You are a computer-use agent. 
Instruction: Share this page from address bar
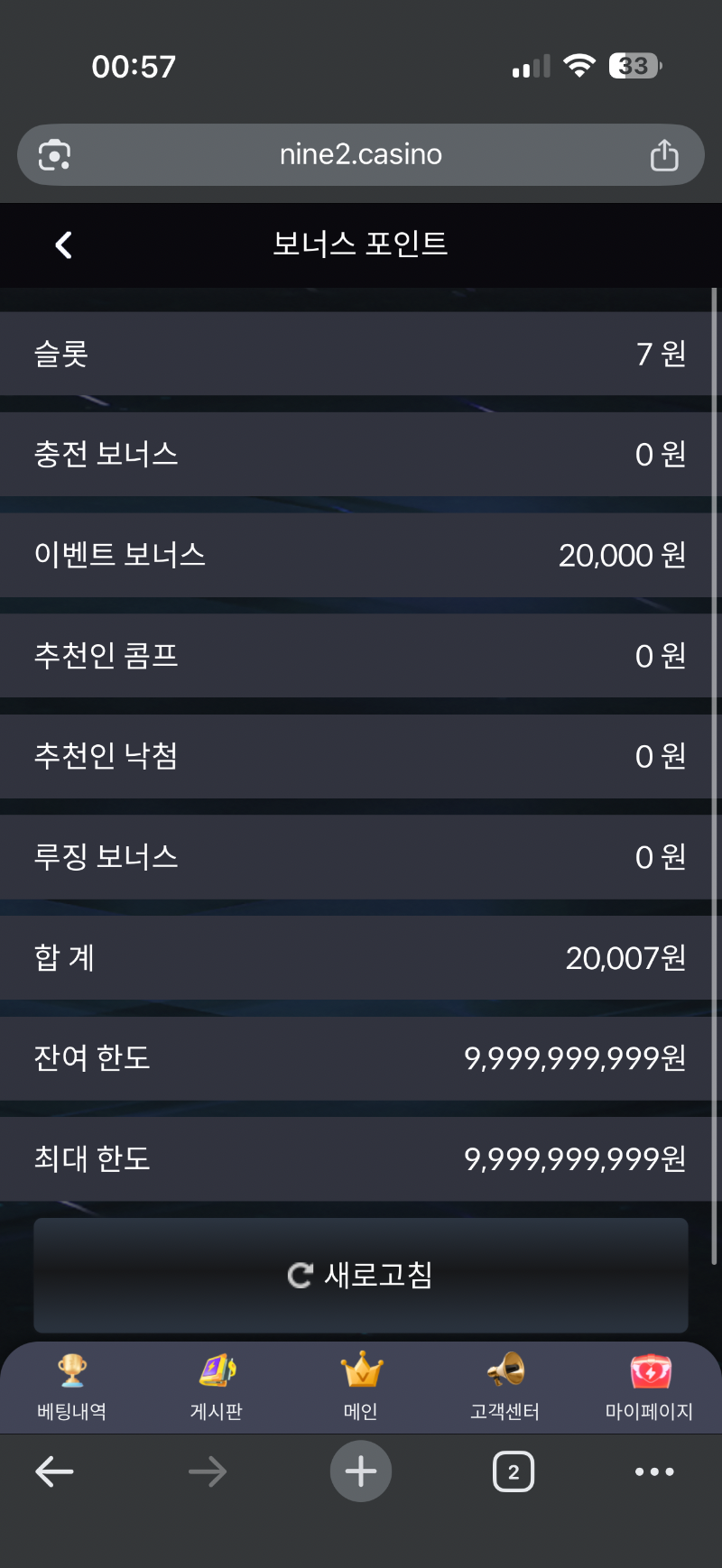click(664, 155)
